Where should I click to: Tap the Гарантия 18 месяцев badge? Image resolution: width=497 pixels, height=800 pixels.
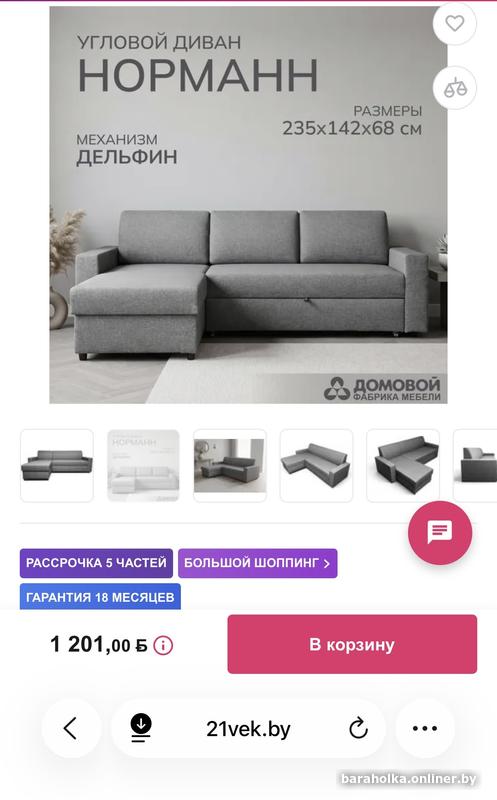coord(100,596)
